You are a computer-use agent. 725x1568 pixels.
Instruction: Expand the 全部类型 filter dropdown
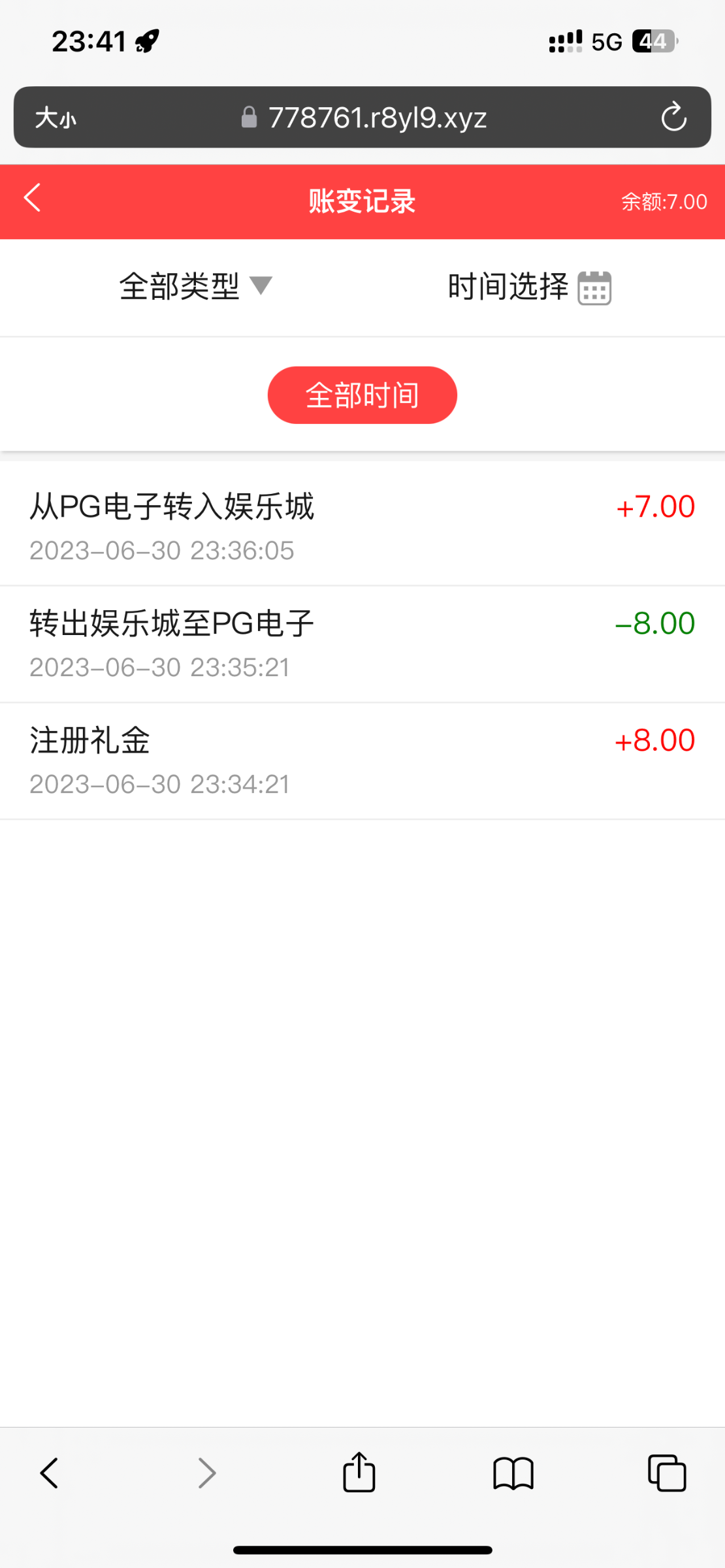pyautogui.click(x=195, y=287)
